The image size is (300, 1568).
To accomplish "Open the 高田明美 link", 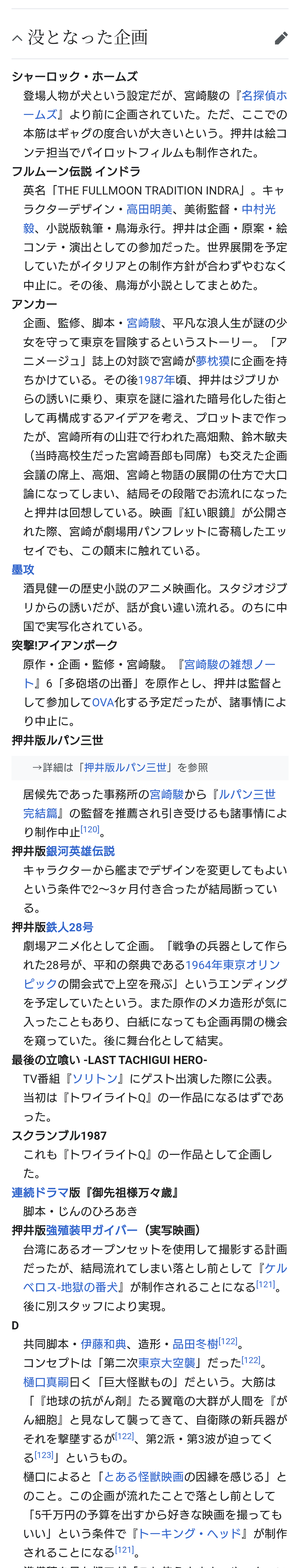I will pyautogui.click(x=149, y=209).
